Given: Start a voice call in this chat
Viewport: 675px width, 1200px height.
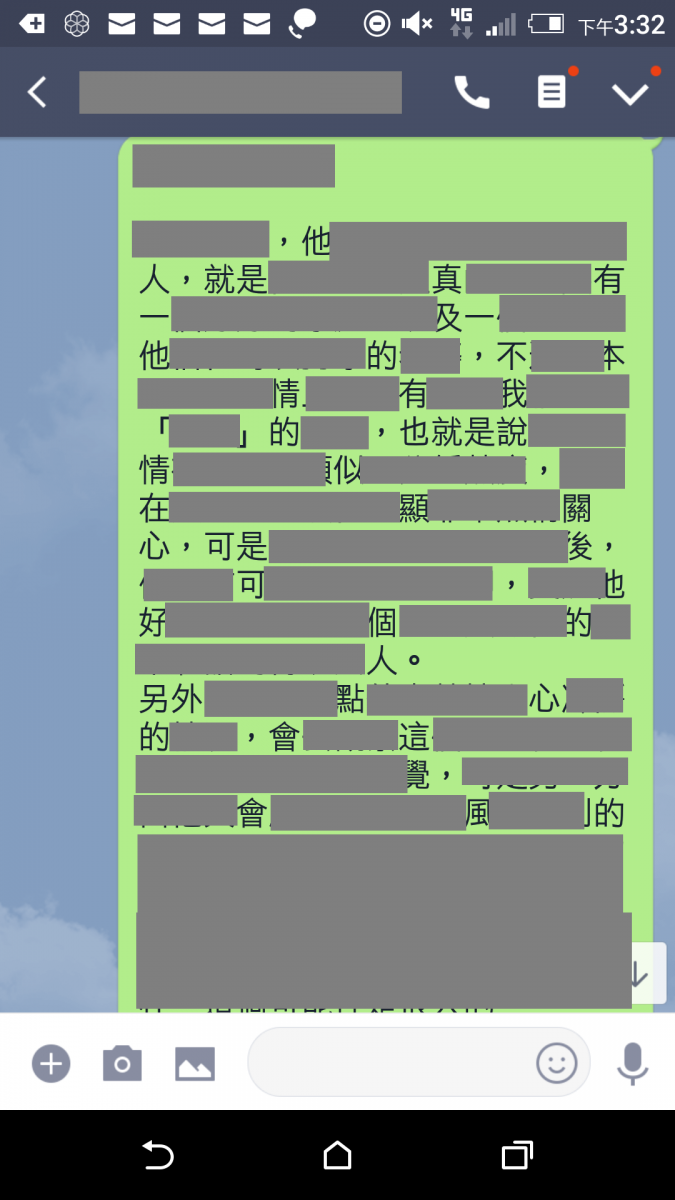Looking at the screenshot, I should (x=472, y=93).
